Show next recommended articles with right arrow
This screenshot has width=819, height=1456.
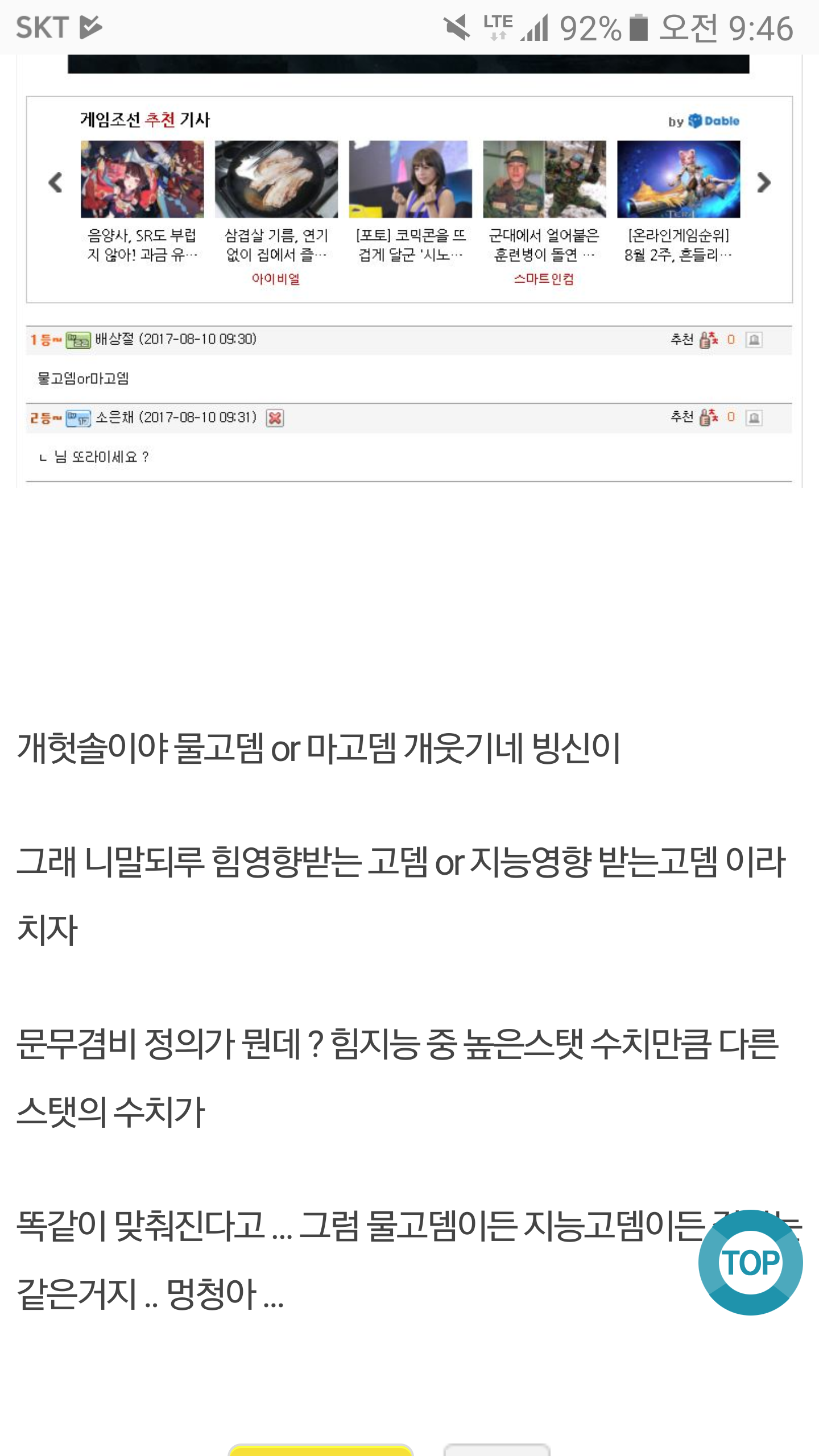click(x=764, y=183)
